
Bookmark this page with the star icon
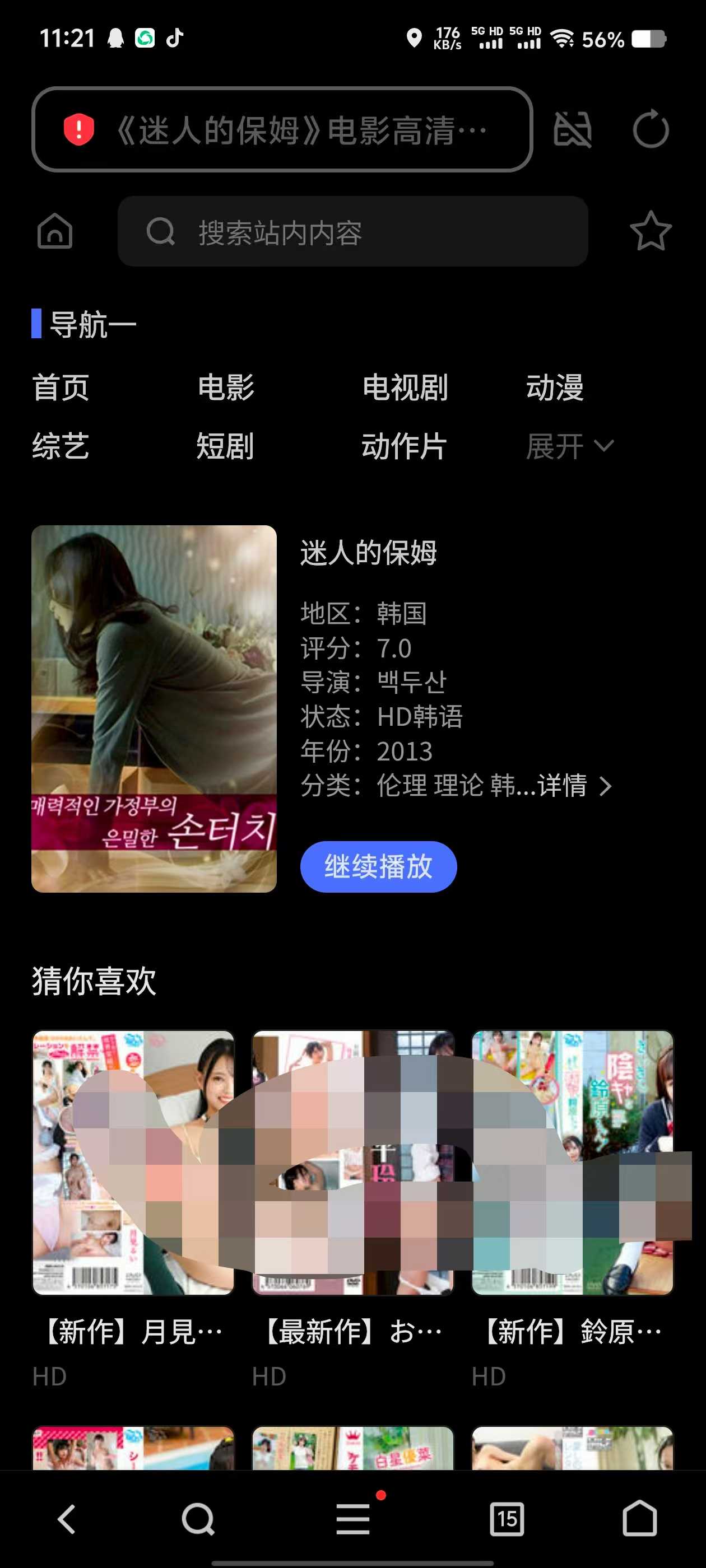(x=650, y=231)
